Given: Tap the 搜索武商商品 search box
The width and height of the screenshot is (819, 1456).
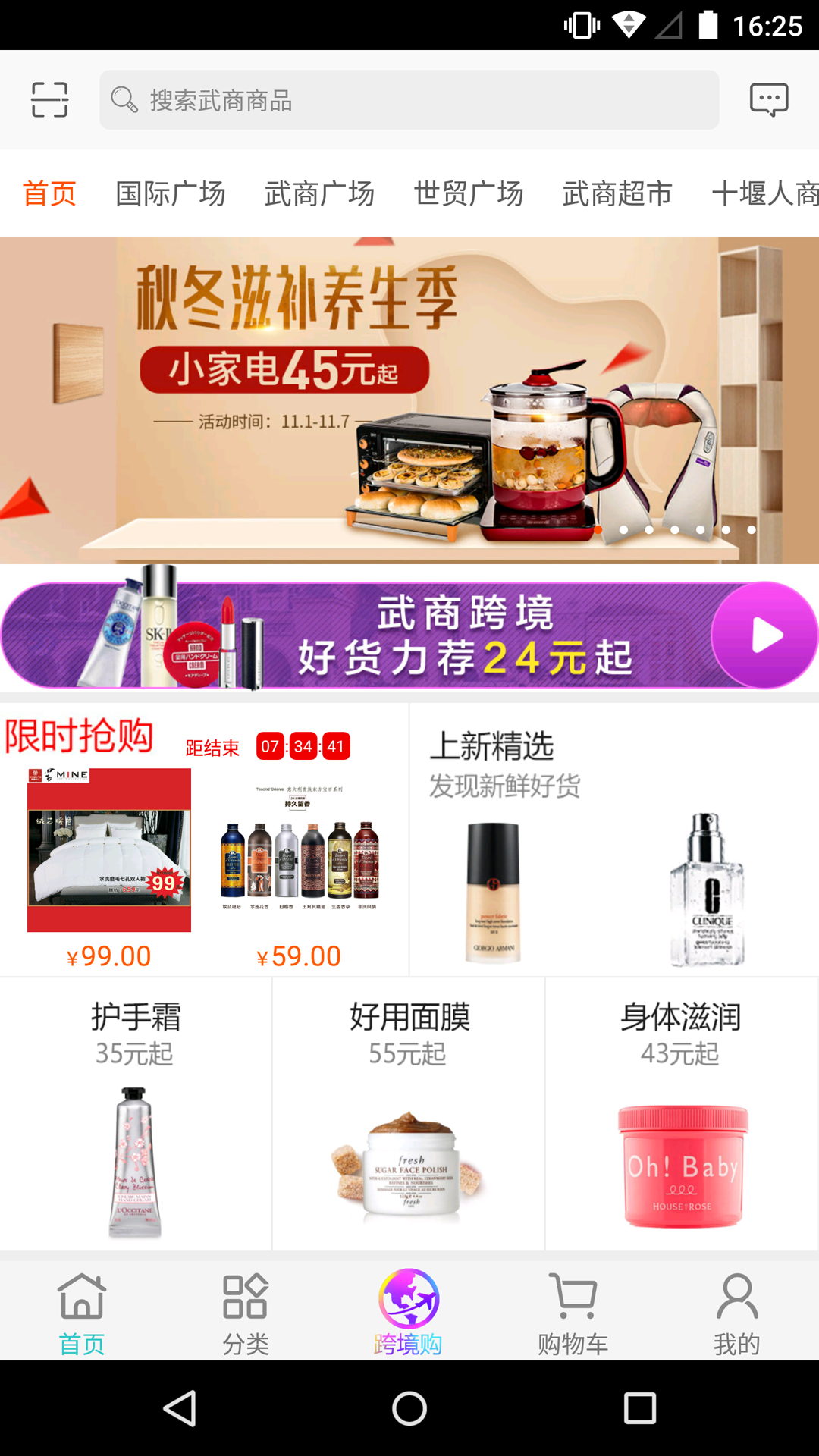Looking at the screenshot, I should 409,100.
